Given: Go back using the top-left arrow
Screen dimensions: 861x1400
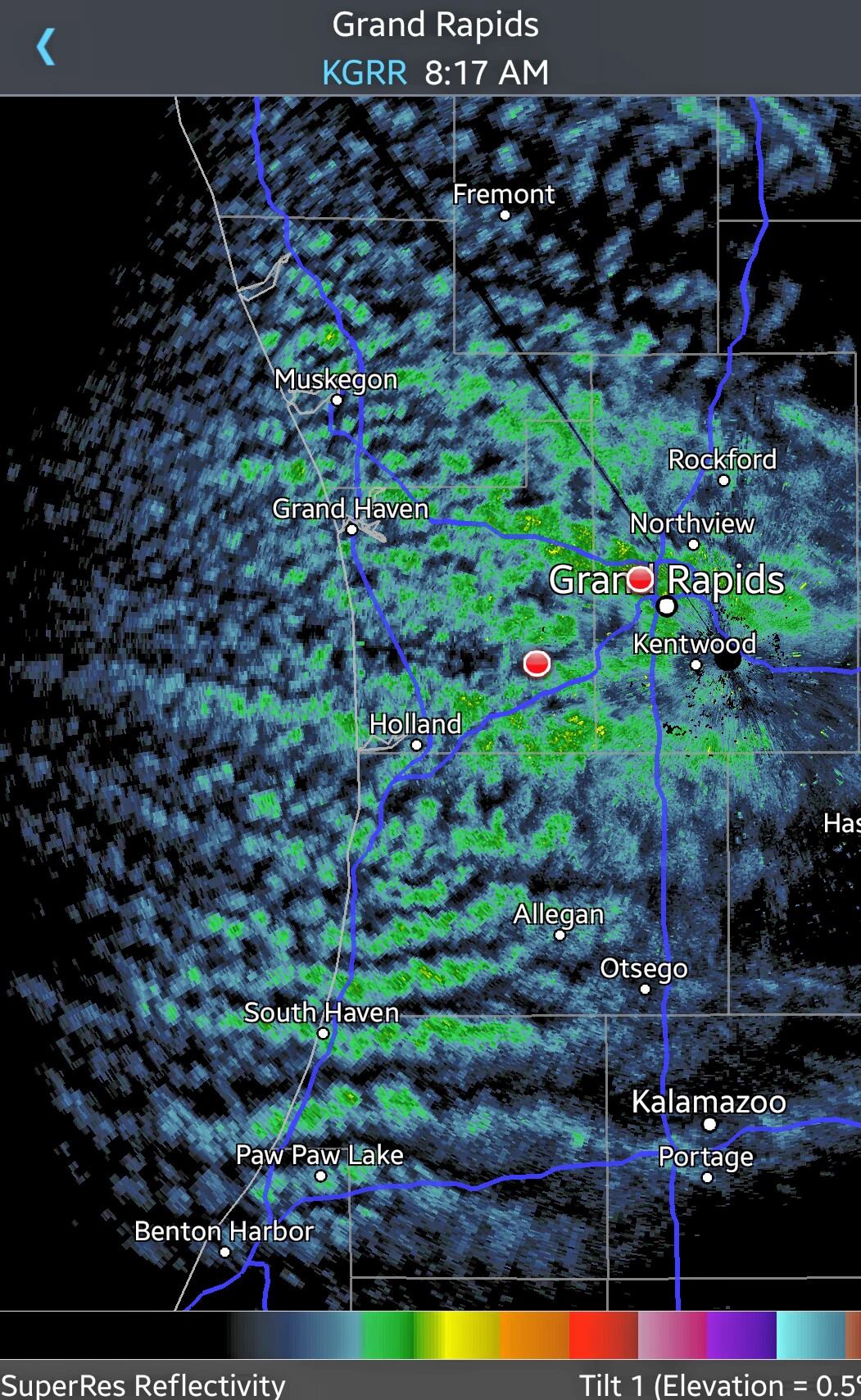Looking at the screenshot, I should point(46,47).
